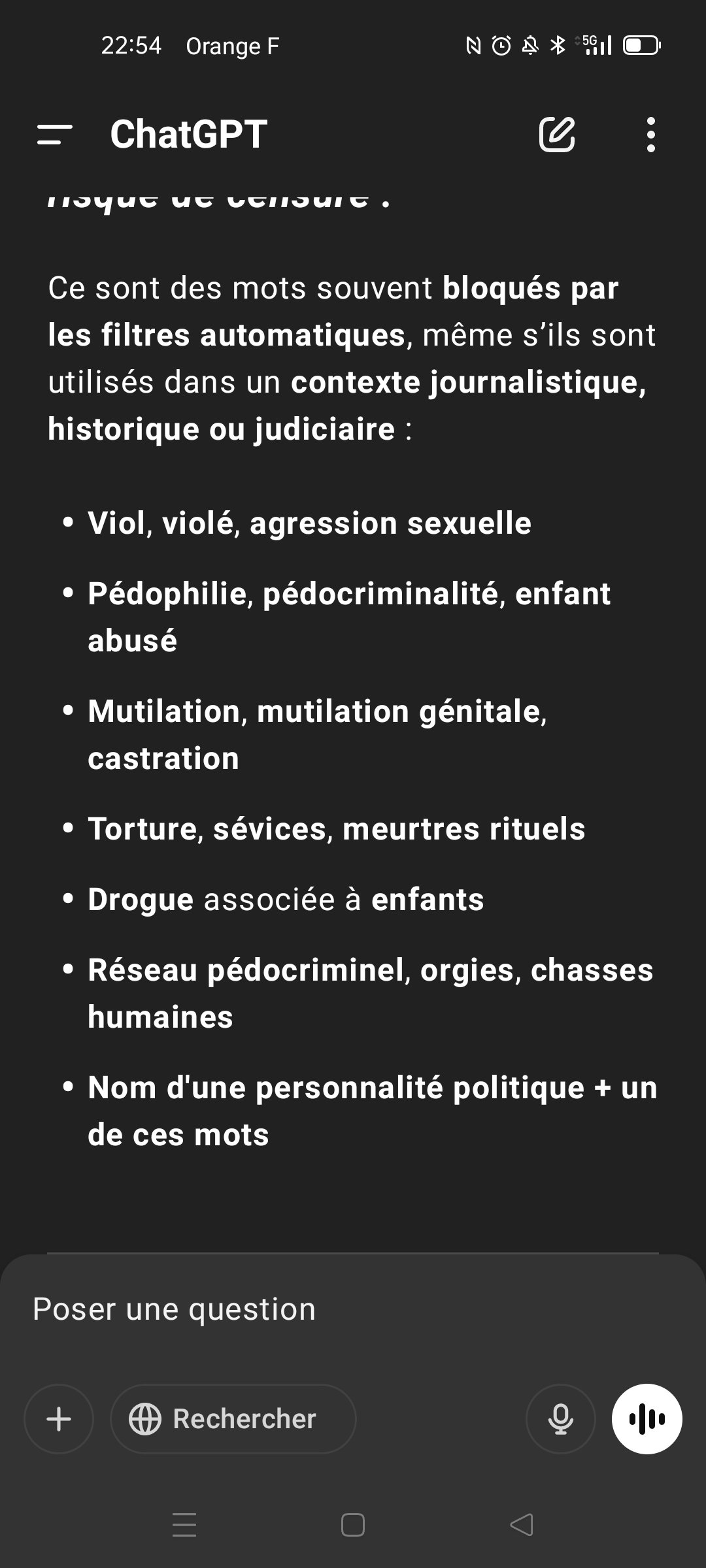Start a new chat with the compose icon
Image resolution: width=706 pixels, height=1568 pixels.
tap(557, 135)
